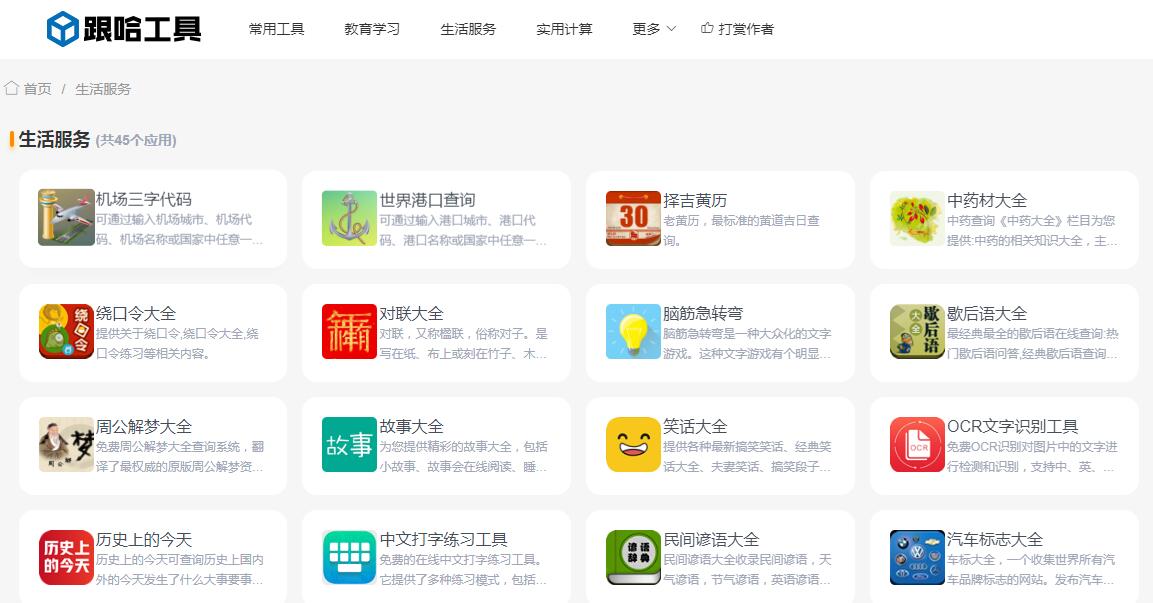Launch the 择吉黄历 tool
Screen dimensions: 1153x603
pos(720,219)
